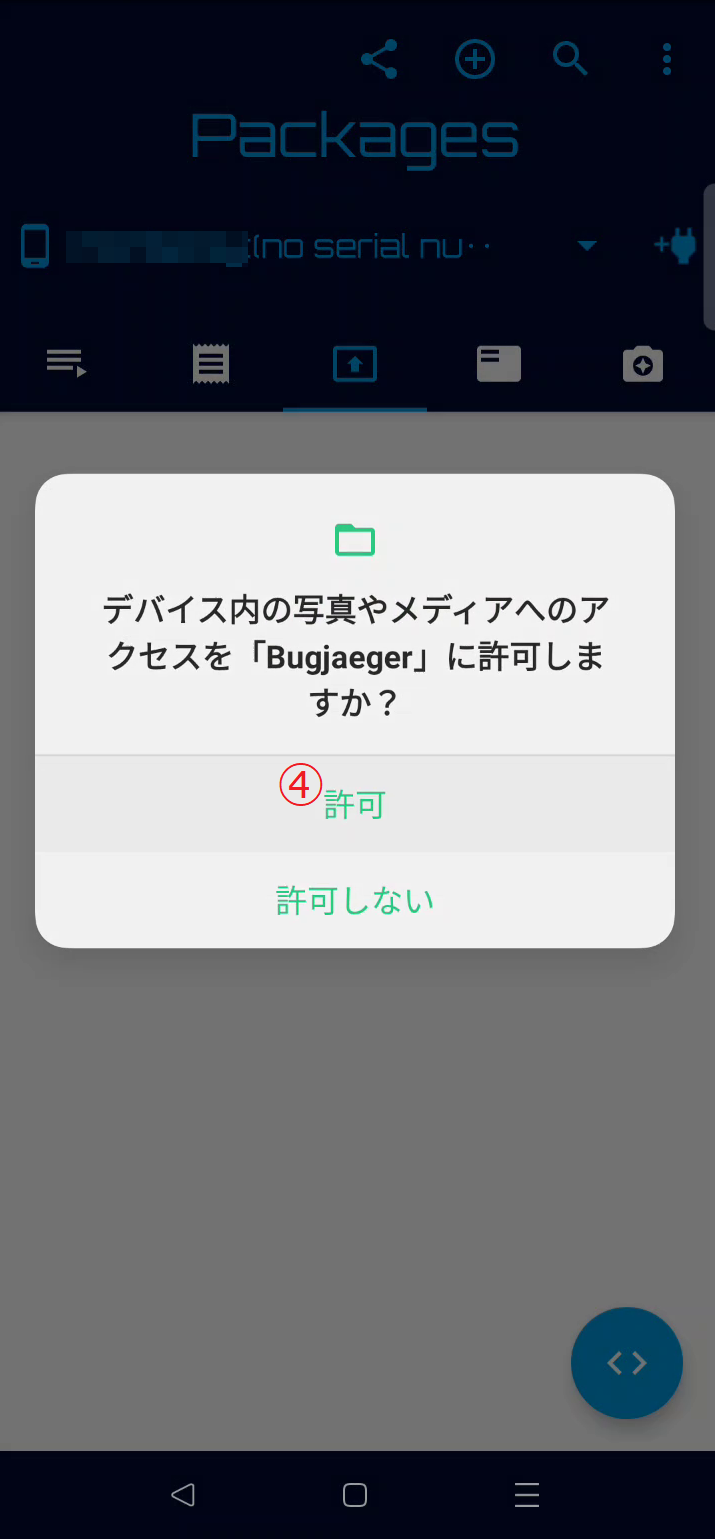Allow Bugjaeger access with 許可
This screenshot has height=1539, width=715.
(355, 804)
